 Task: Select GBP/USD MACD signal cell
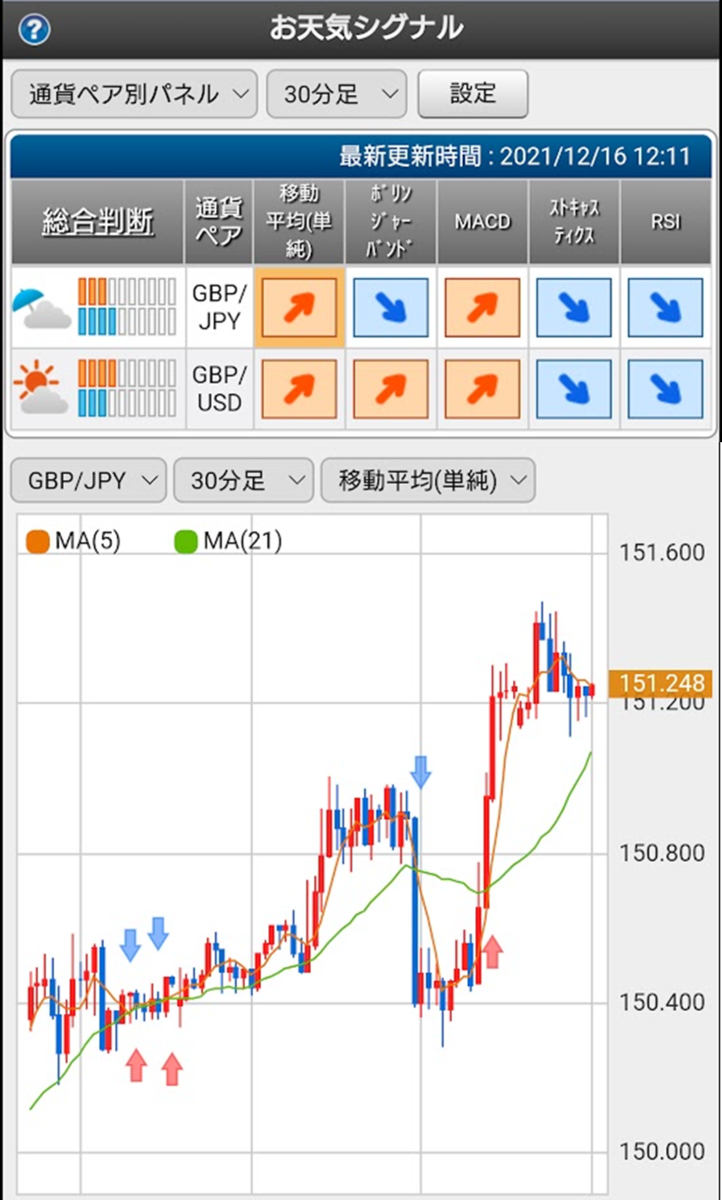482,389
